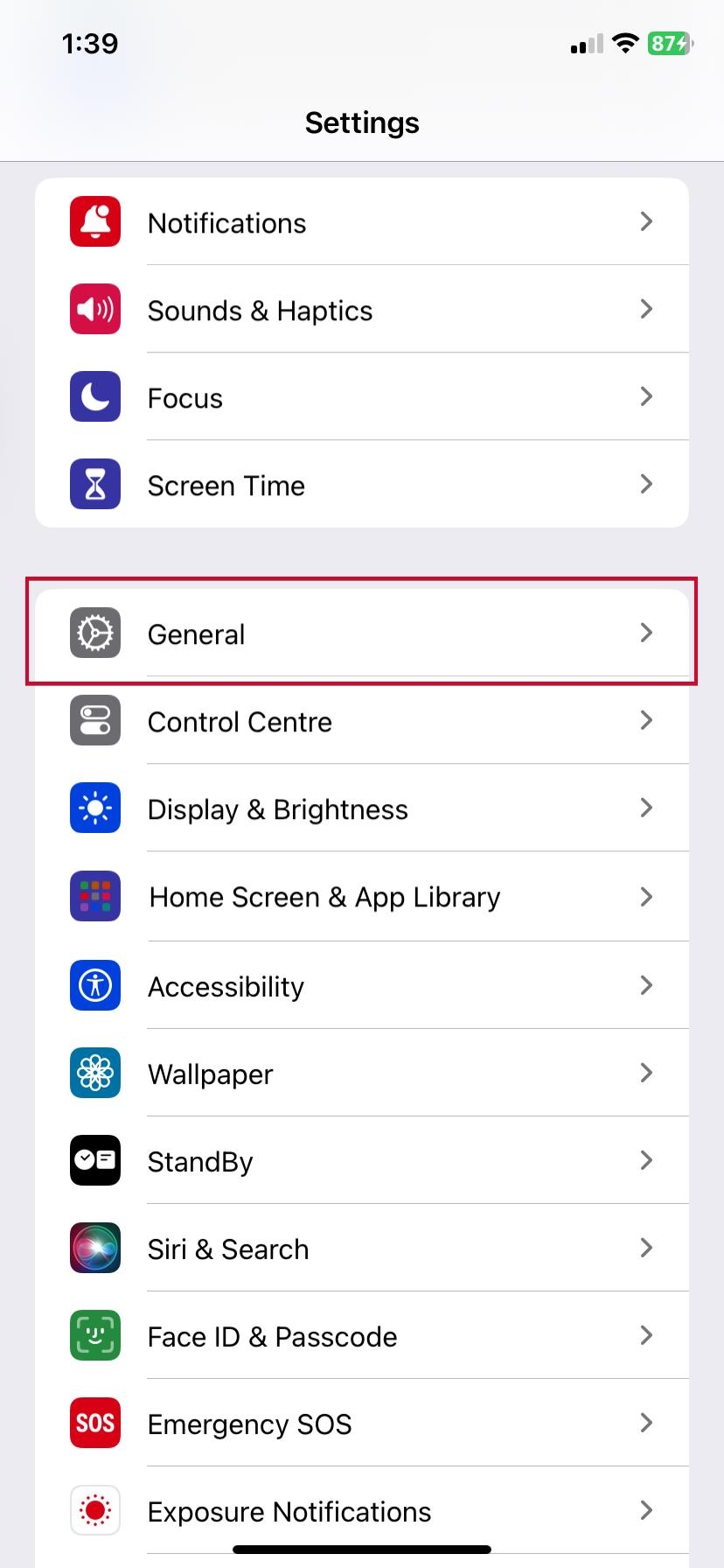This screenshot has width=724, height=1568.
Task: Open Notifications settings
Action: coord(361,222)
